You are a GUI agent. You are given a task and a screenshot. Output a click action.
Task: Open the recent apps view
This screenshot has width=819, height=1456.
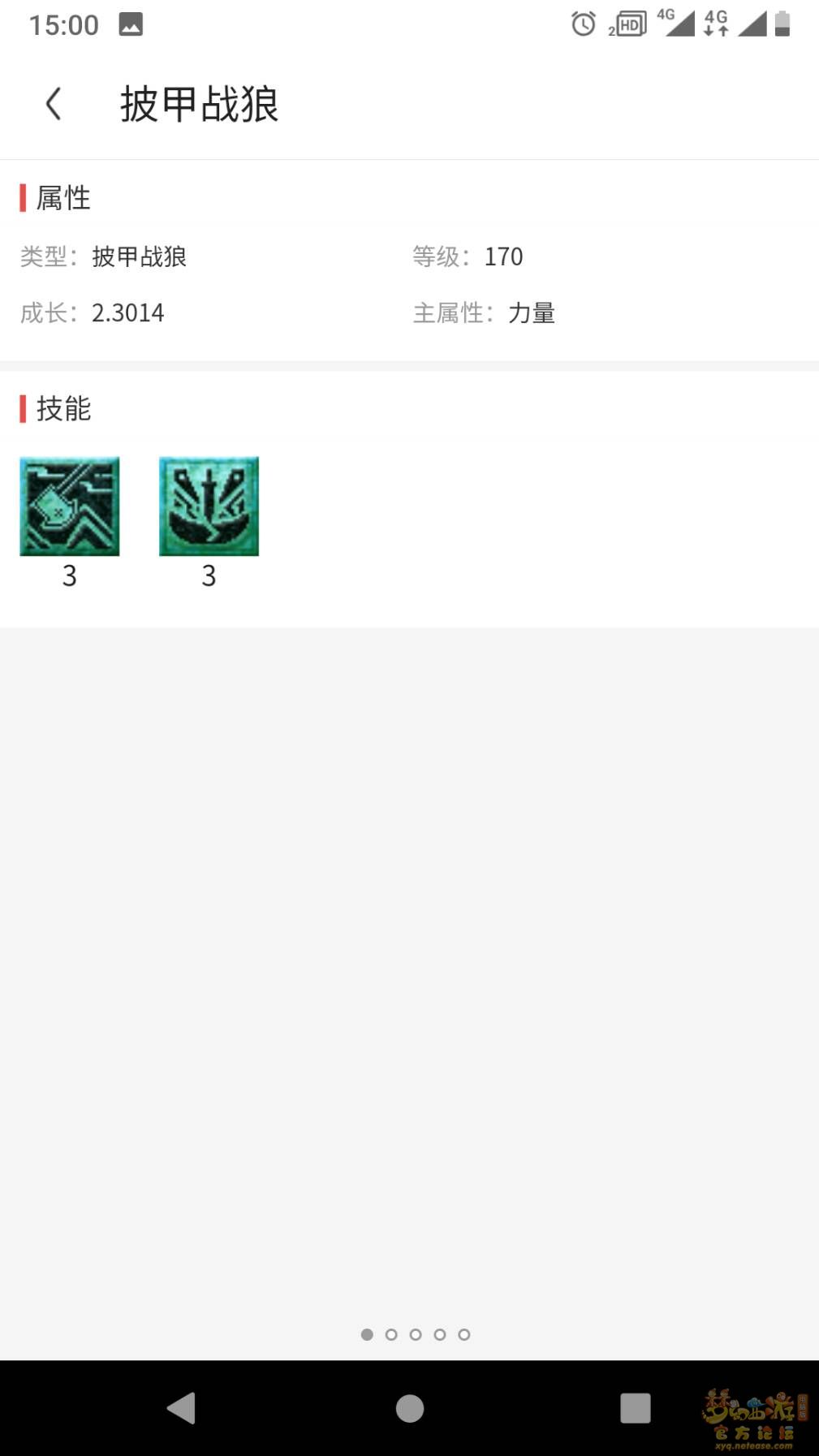click(x=635, y=1408)
